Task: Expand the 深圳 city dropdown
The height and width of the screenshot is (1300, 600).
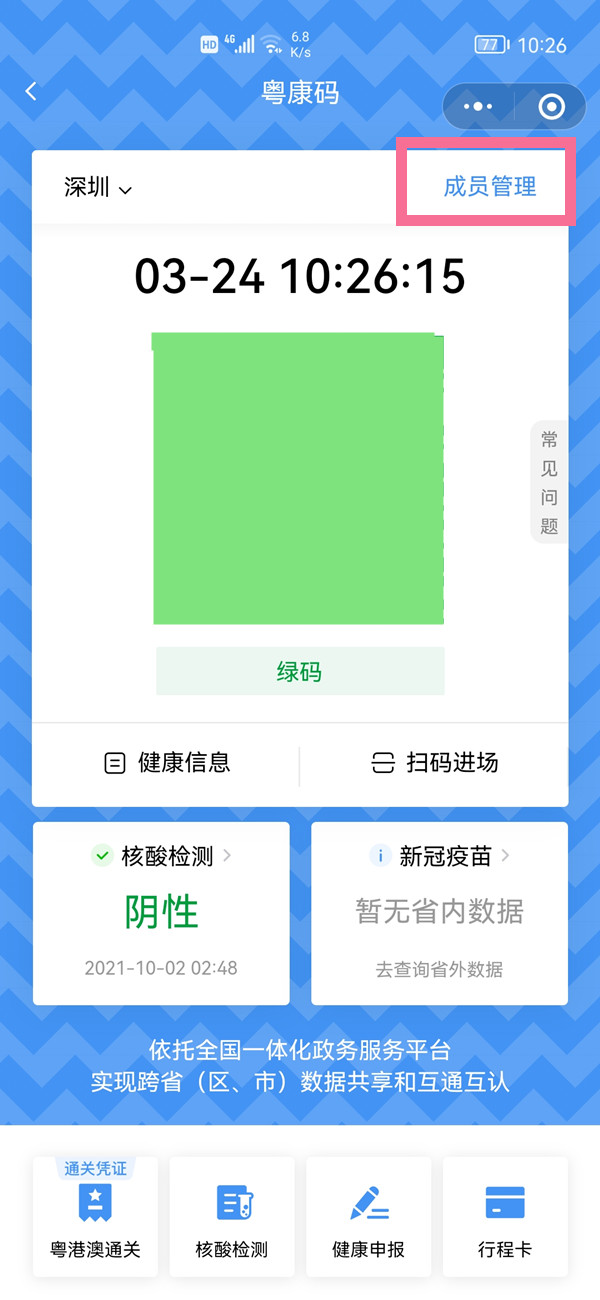Action: (98, 187)
